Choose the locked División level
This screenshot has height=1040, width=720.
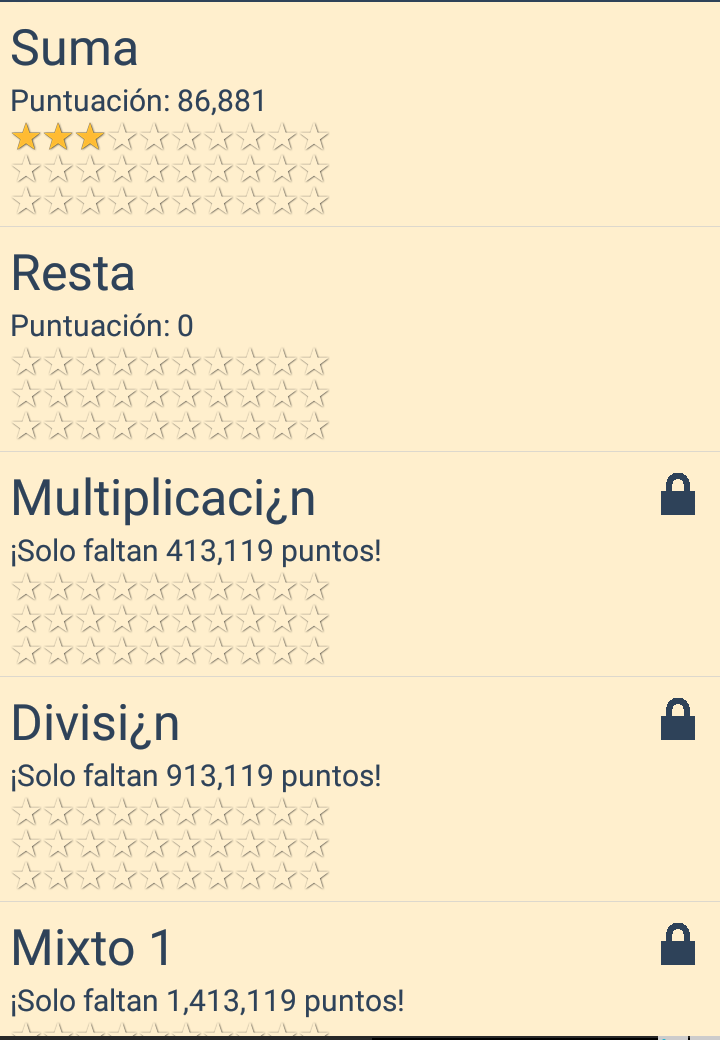point(360,789)
